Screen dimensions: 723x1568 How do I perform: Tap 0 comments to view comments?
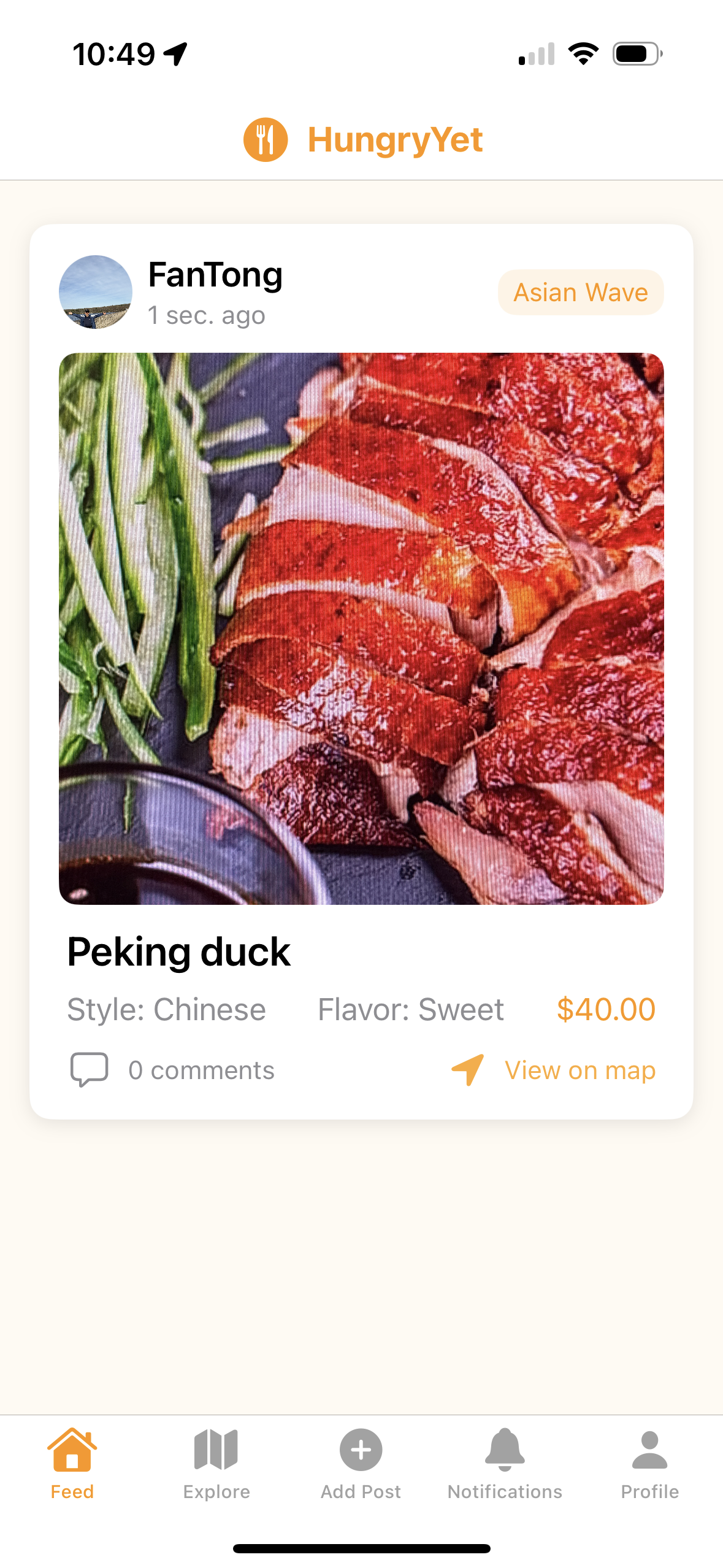pos(201,1069)
